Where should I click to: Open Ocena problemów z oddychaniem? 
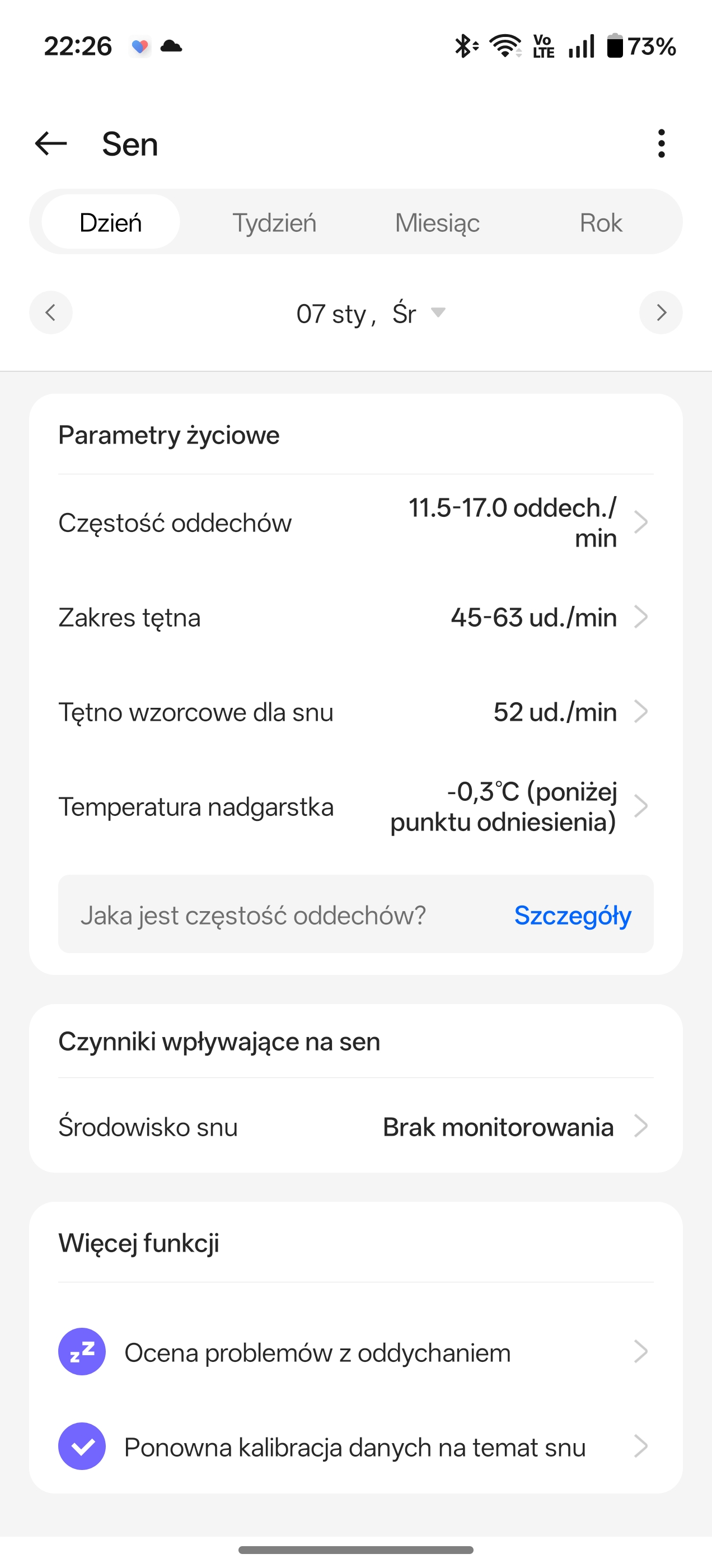355,1352
